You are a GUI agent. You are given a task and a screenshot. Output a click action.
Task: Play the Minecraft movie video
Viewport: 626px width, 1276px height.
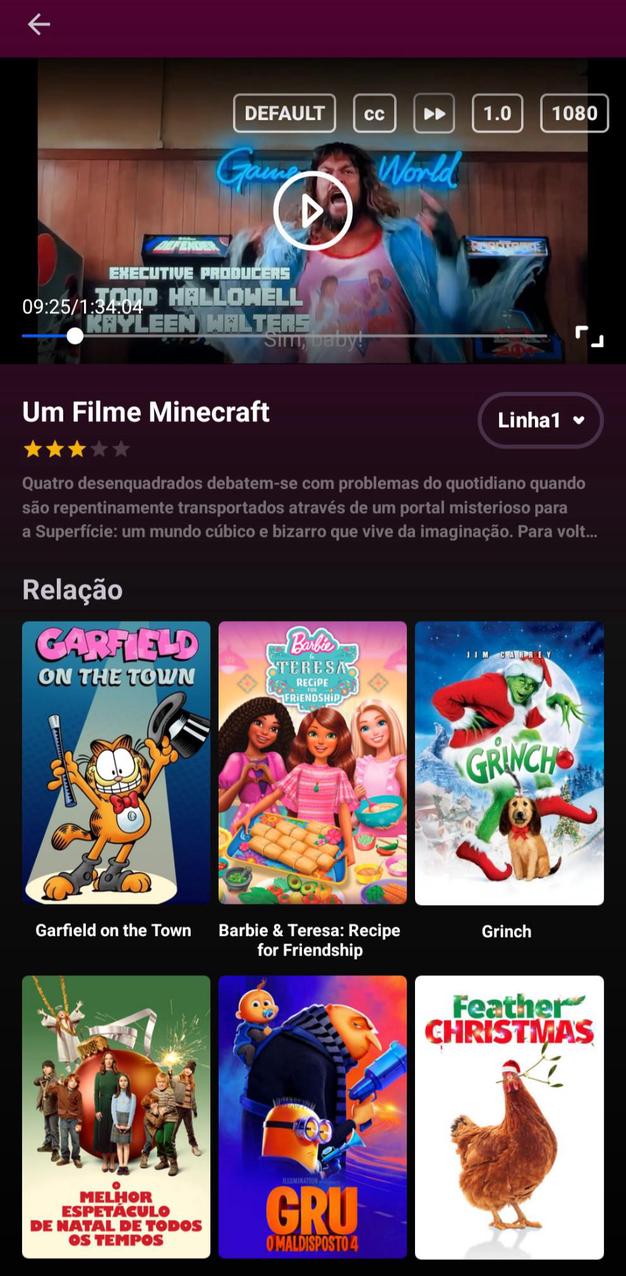pos(312,210)
